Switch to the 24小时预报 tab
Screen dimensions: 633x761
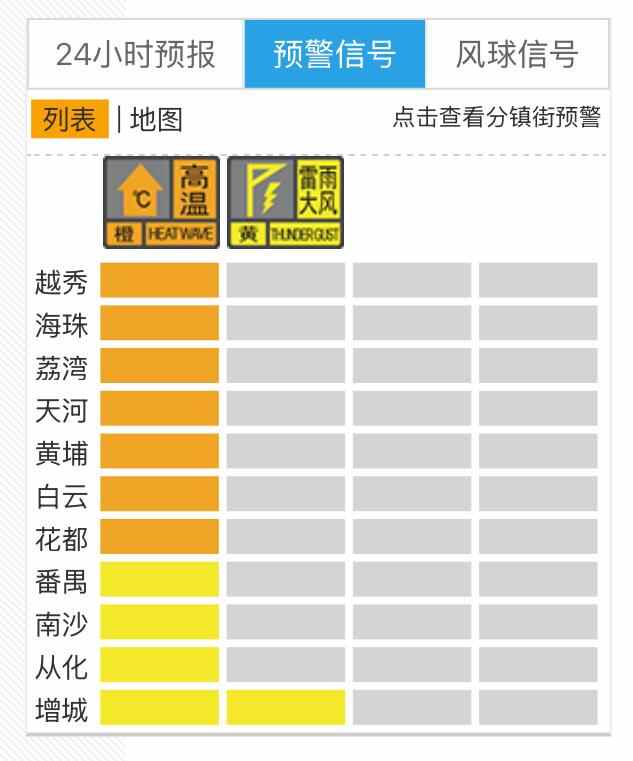[135, 54]
